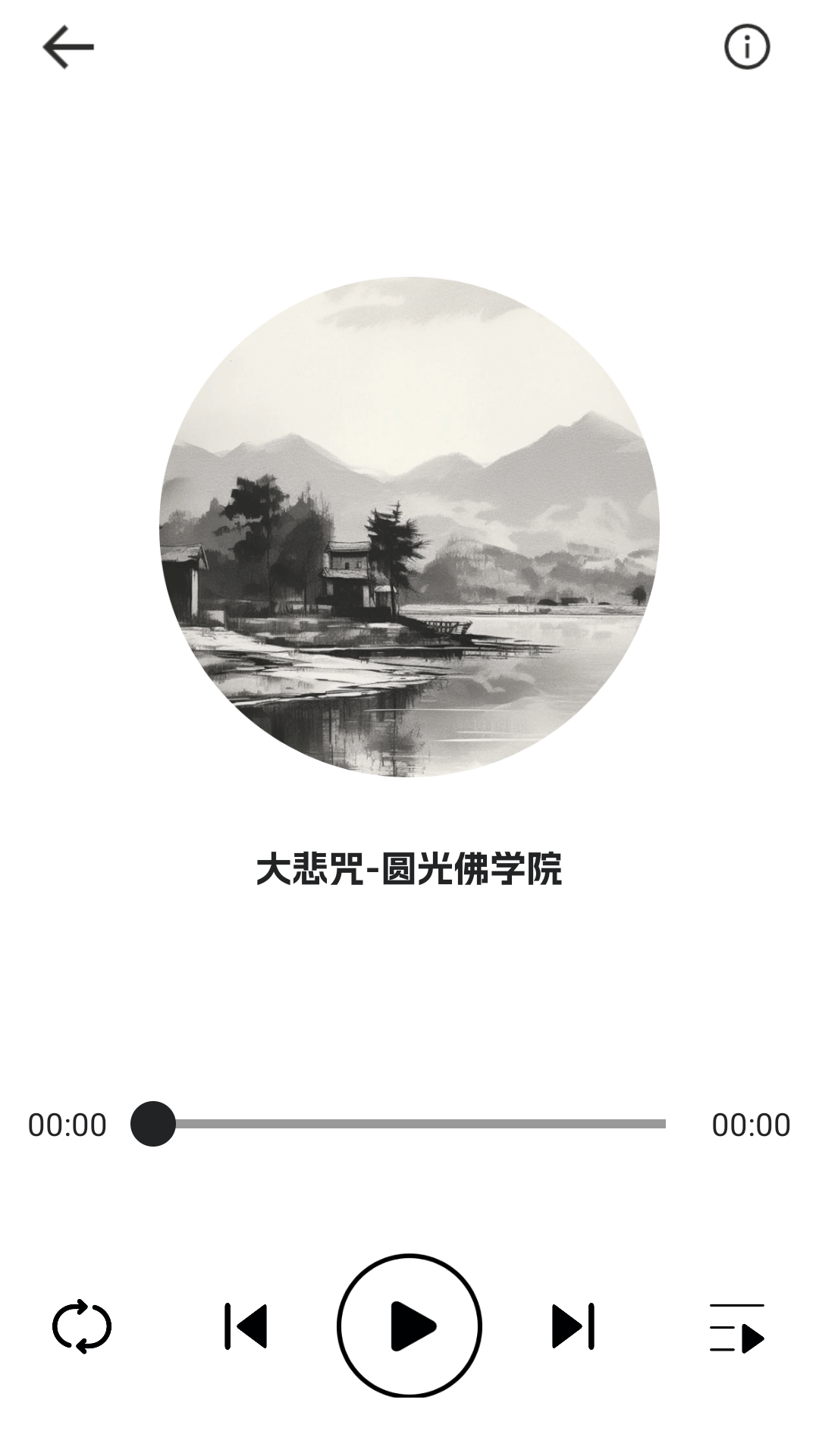The width and height of the screenshot is (819, 1456).
Task: Tap the back arrow to exit player
Action: click(x=67, y=45)
